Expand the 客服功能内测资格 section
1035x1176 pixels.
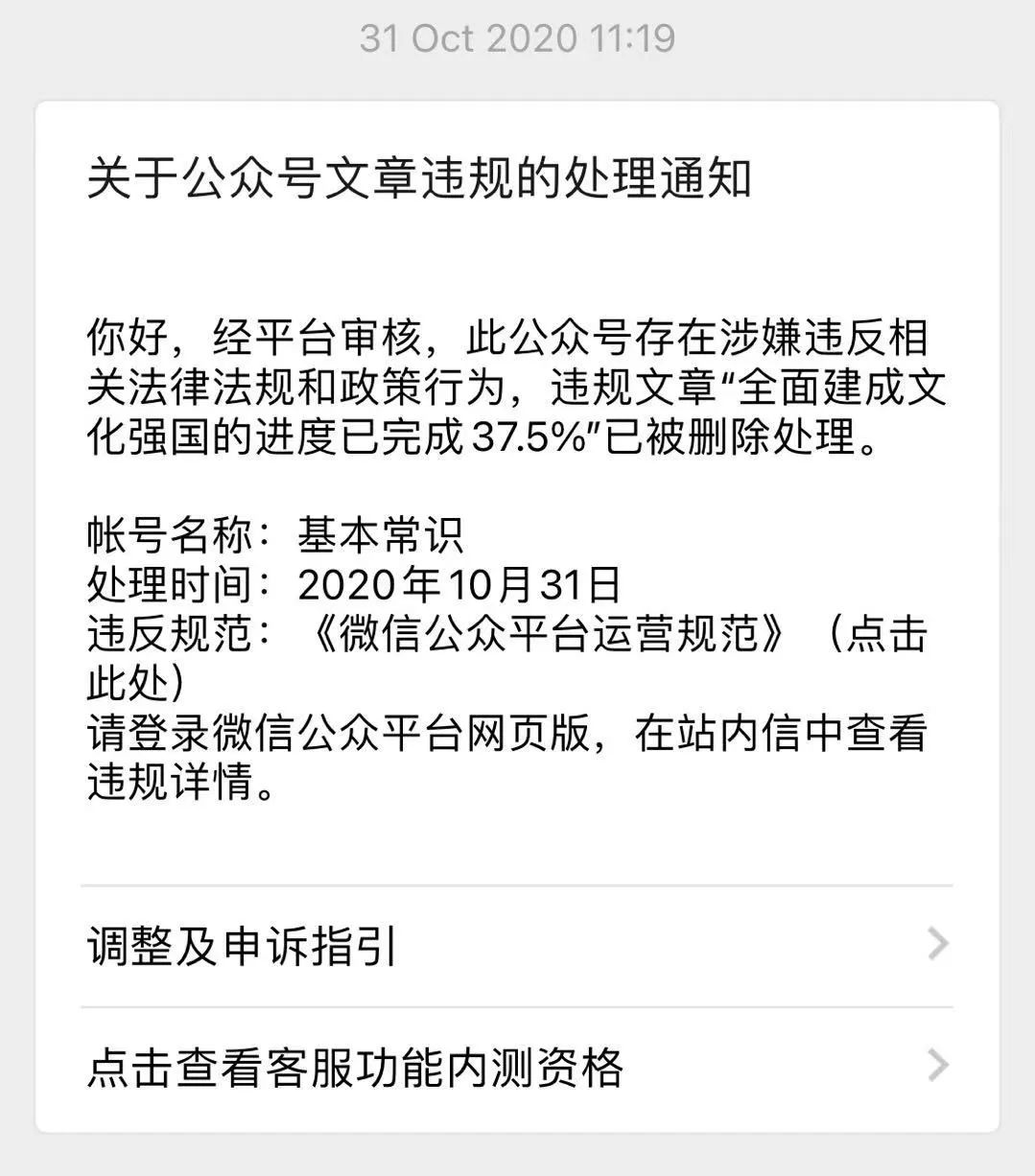click(x=355, y=1065)
